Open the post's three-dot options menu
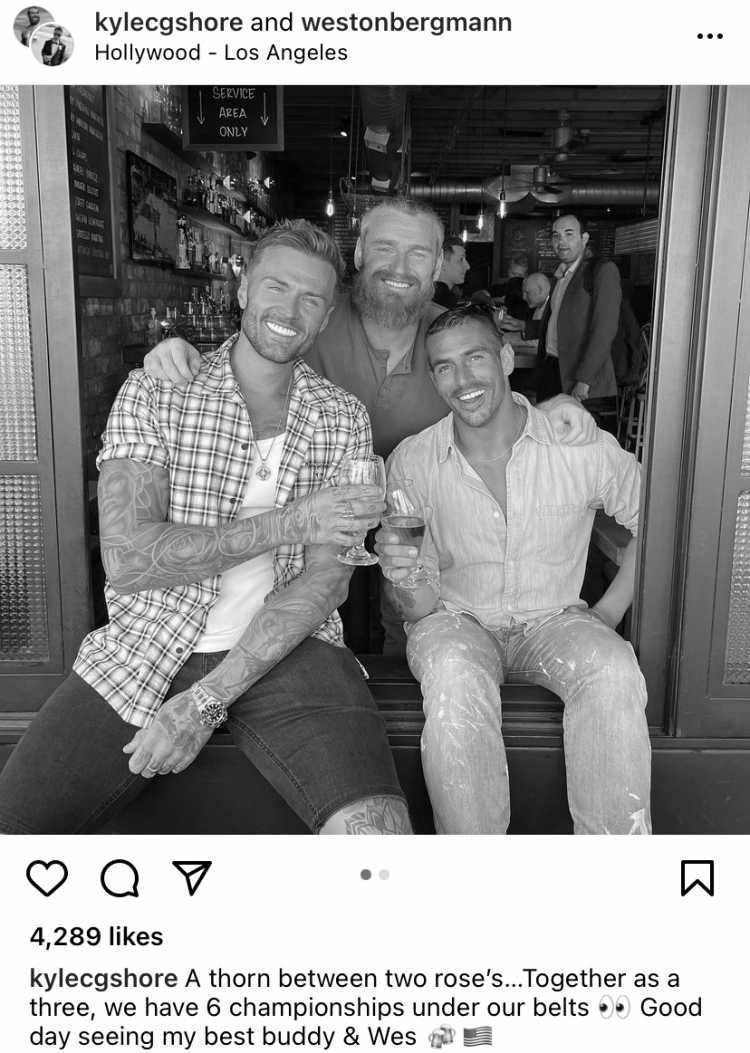Image resolution: width=750 pixels, height=1053 pixels. pos(709,36)
